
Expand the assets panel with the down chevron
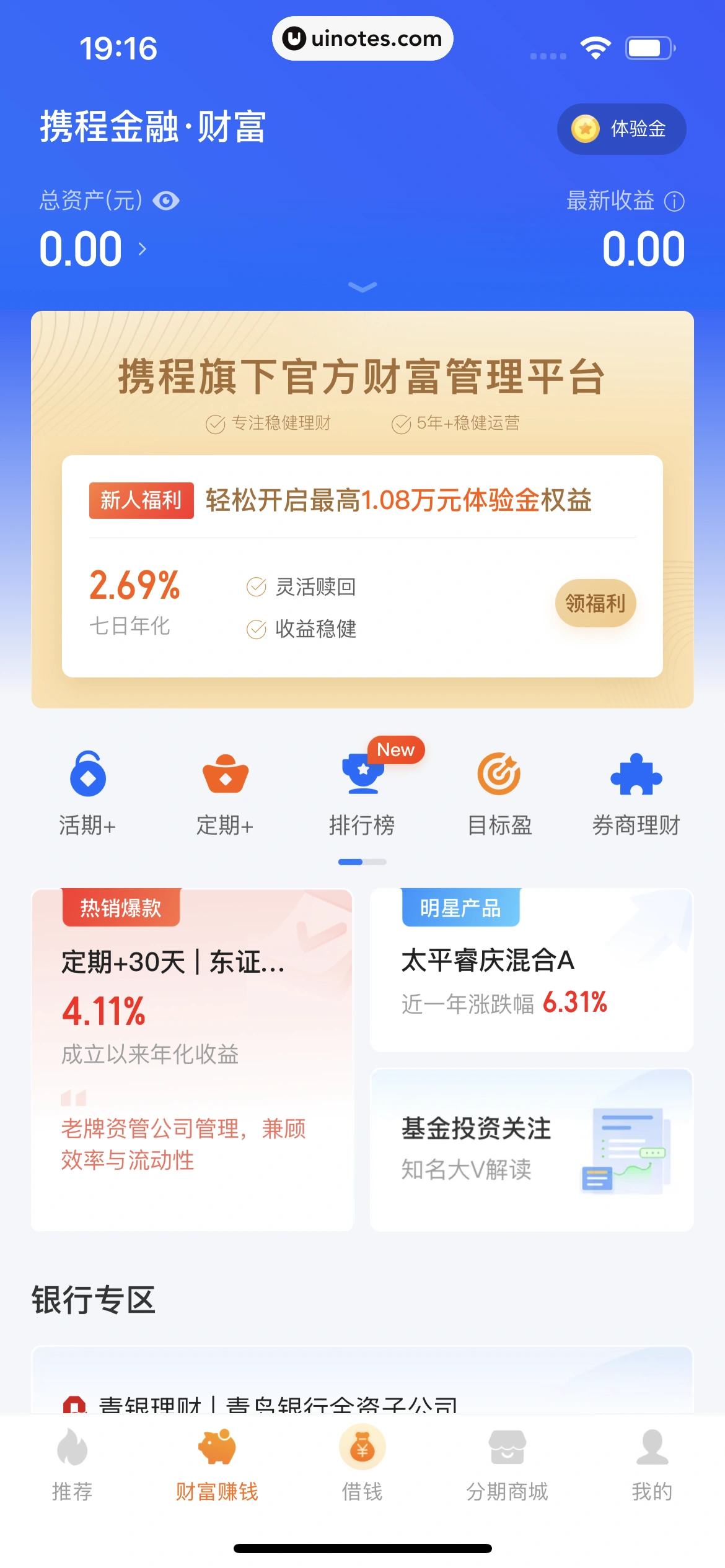[362, 287]
